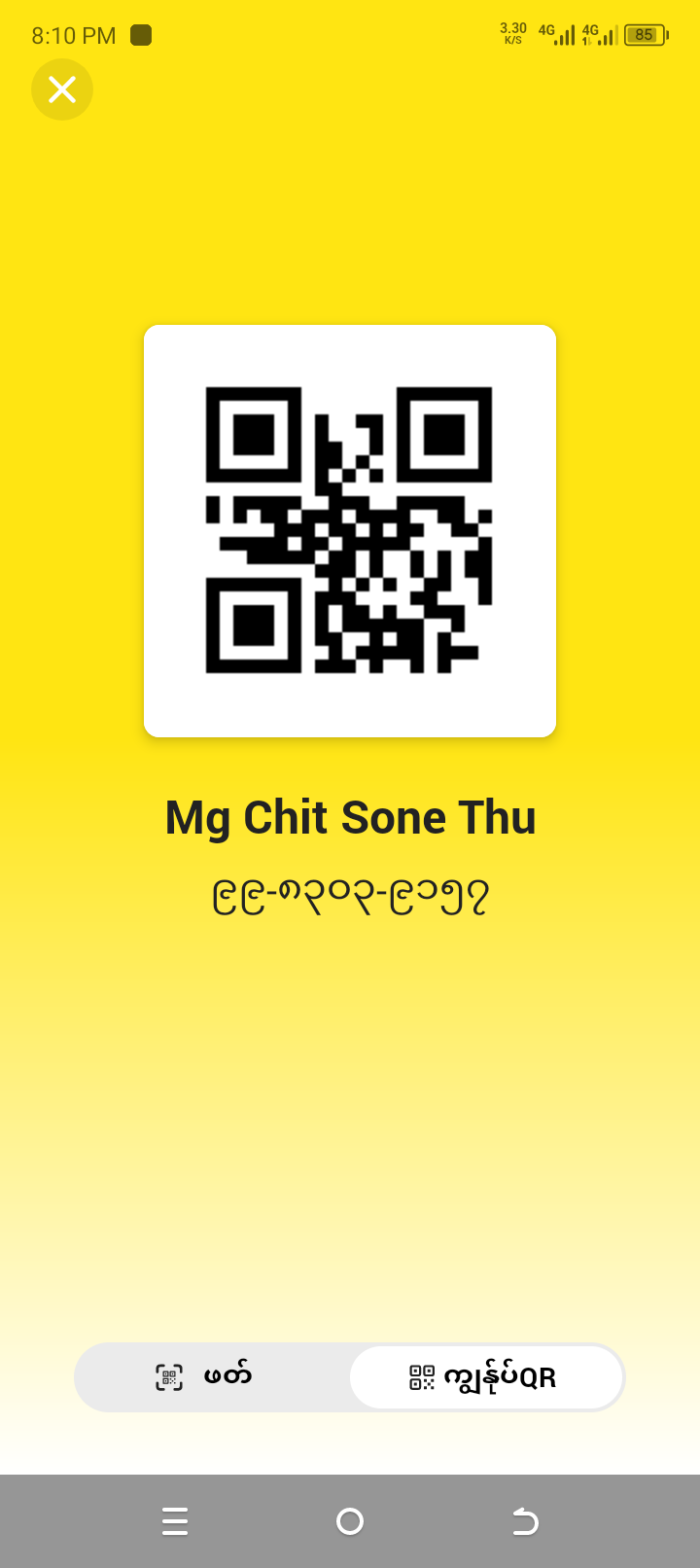This screenshot has height=1568, width=700.
Task: Return to the phone home screen
Action: (x=350, y=1520)
